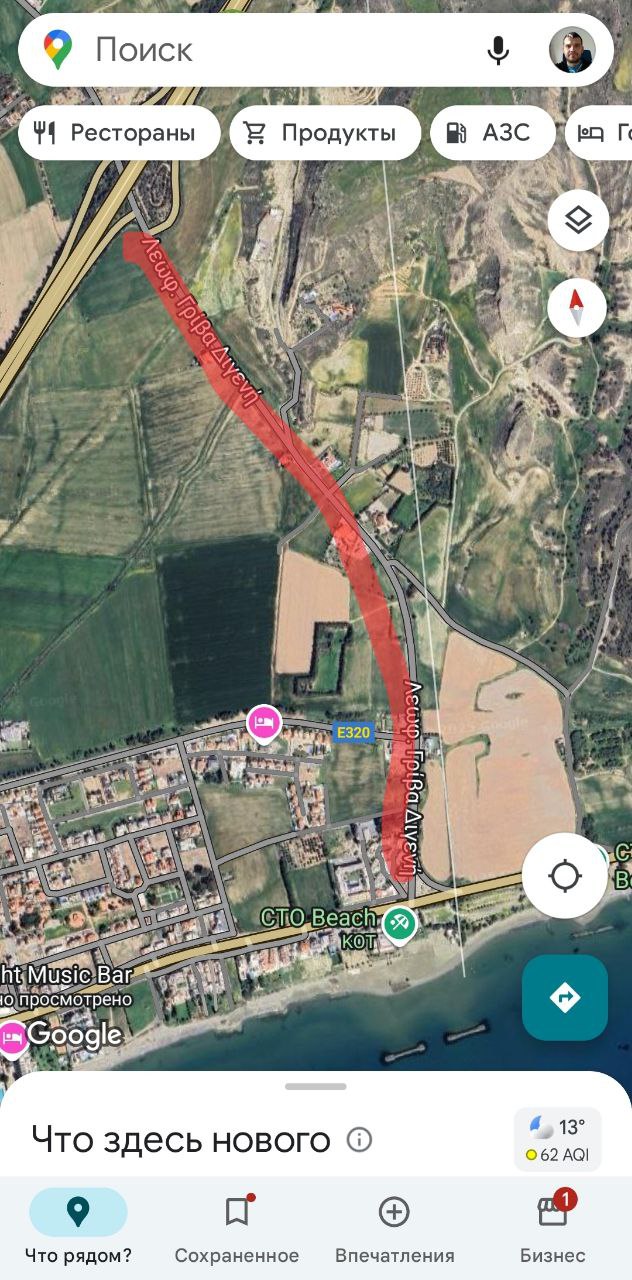Select the Продукты chip
Viewport: 632px width, 1280px height.
[x=324, y=133]
